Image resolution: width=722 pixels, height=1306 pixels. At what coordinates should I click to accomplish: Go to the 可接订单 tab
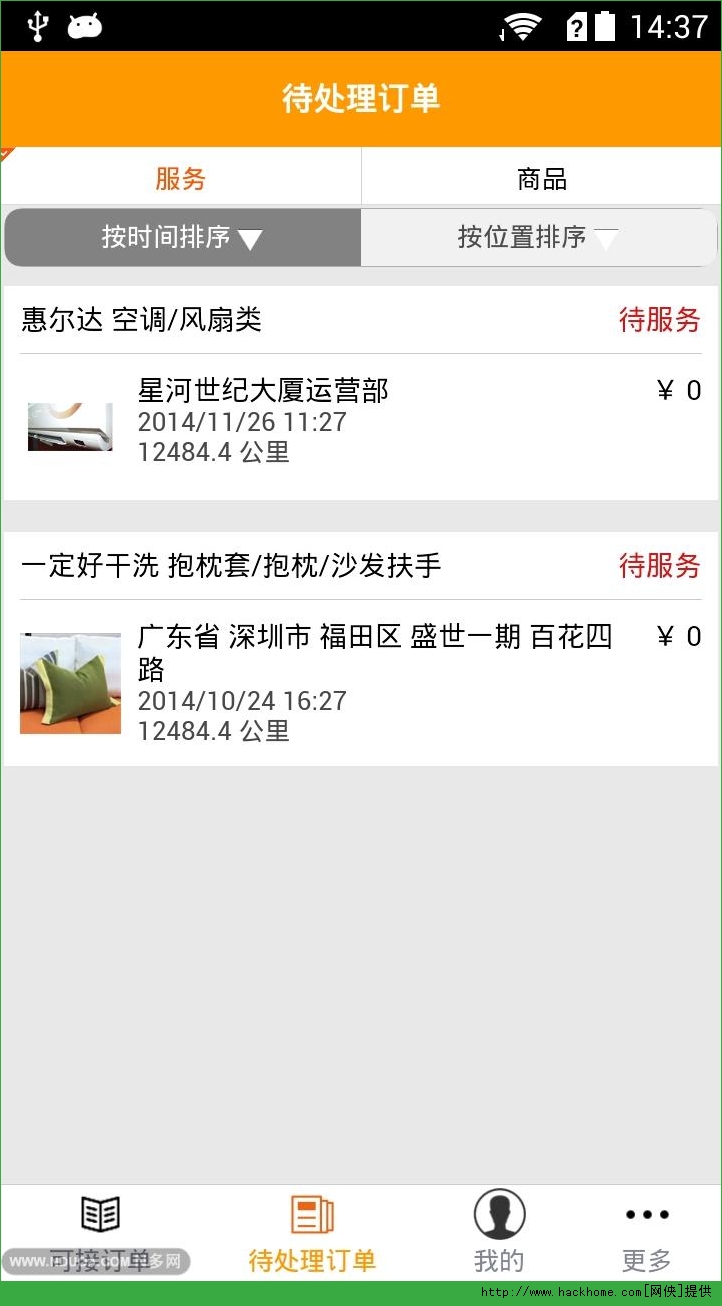(x=100, y=1234)
